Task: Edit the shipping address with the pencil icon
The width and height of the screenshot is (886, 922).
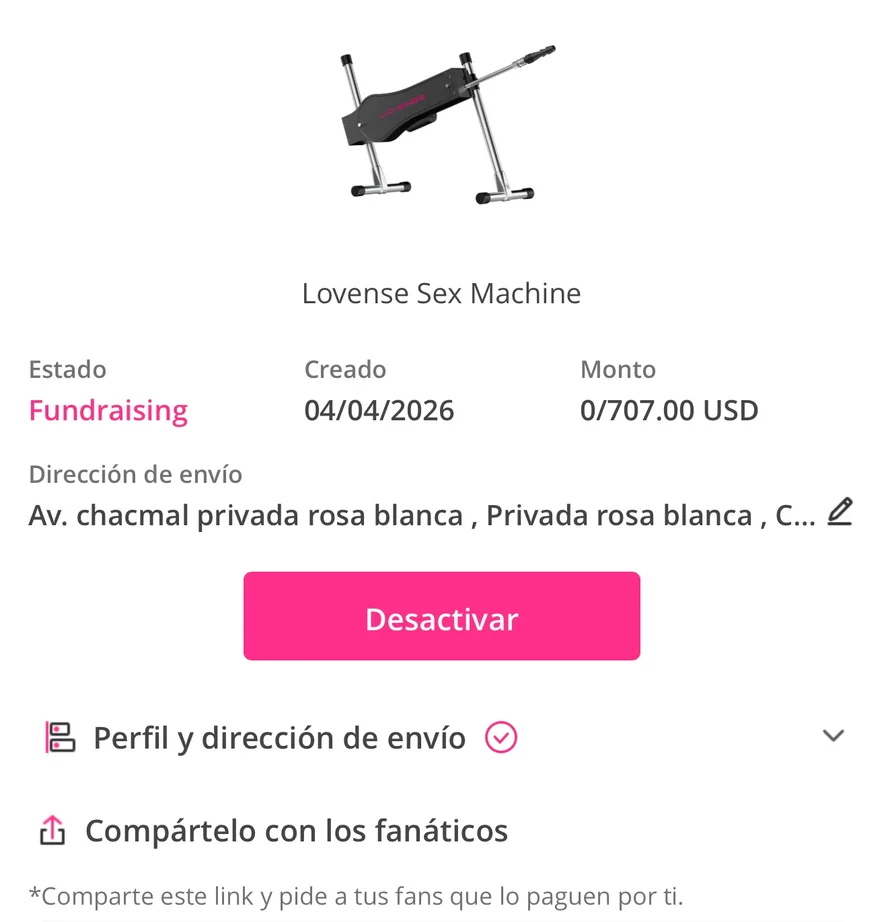Action: click(840, 513)
